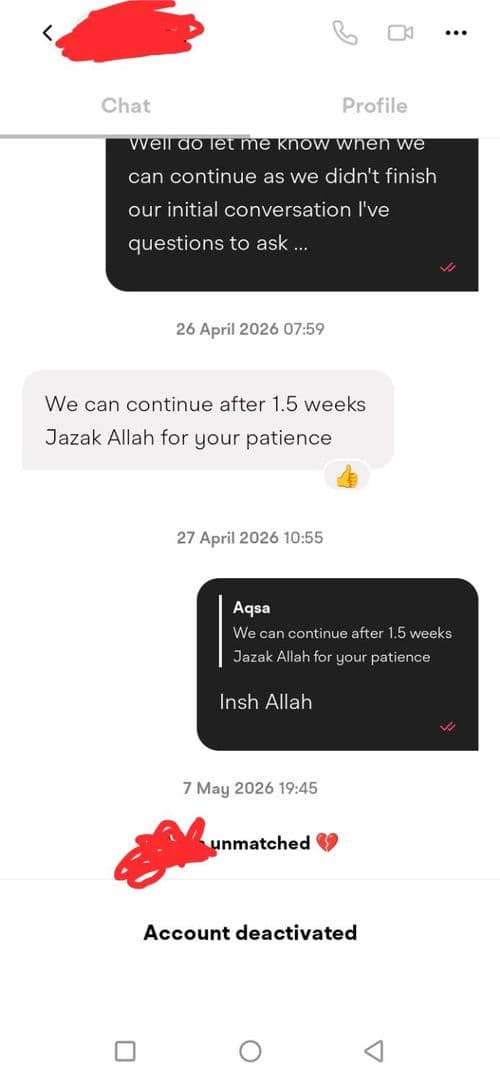The height and width of the screenshot is (1084, 500).
Task: Switch to the Profile tab
Action: click(x=374, y=106)
